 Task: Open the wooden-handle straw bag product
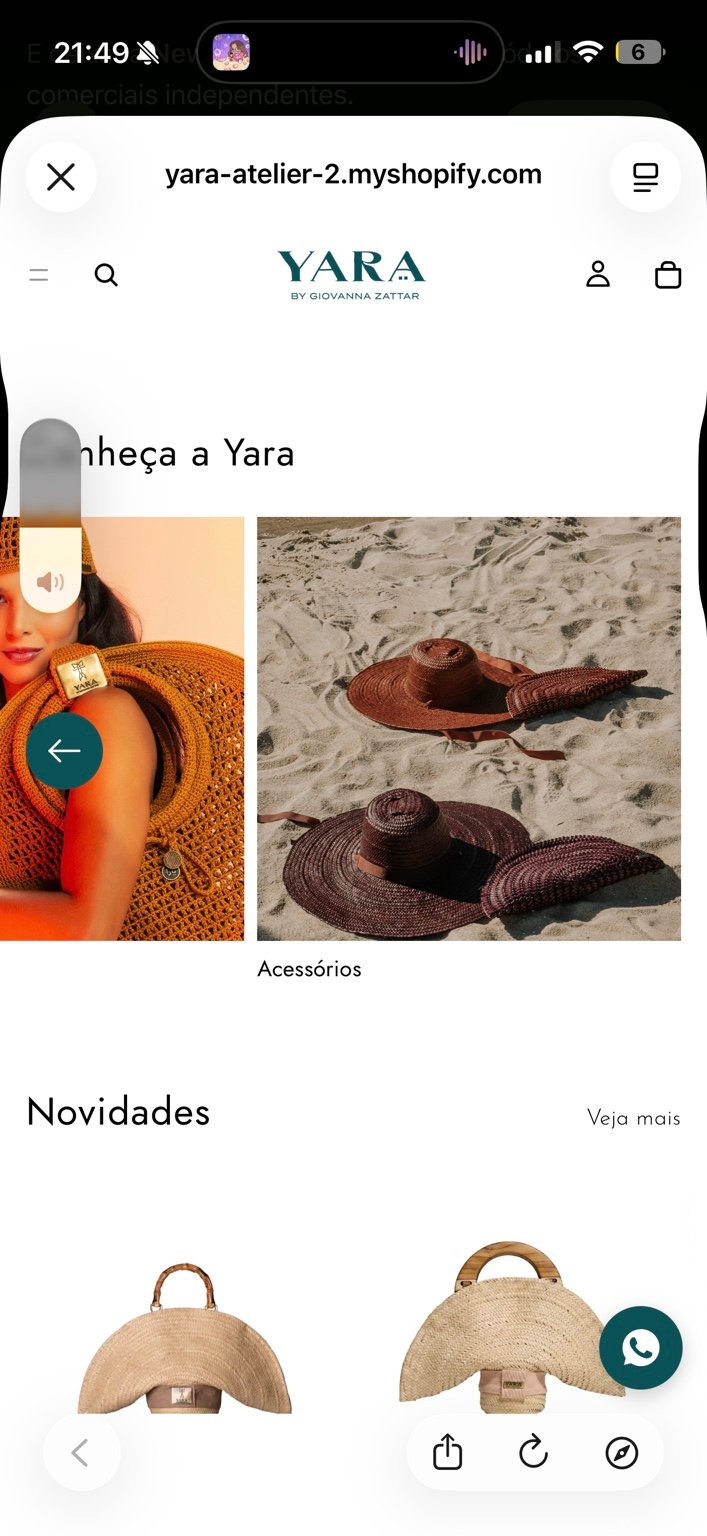(x=512, y=1328)
